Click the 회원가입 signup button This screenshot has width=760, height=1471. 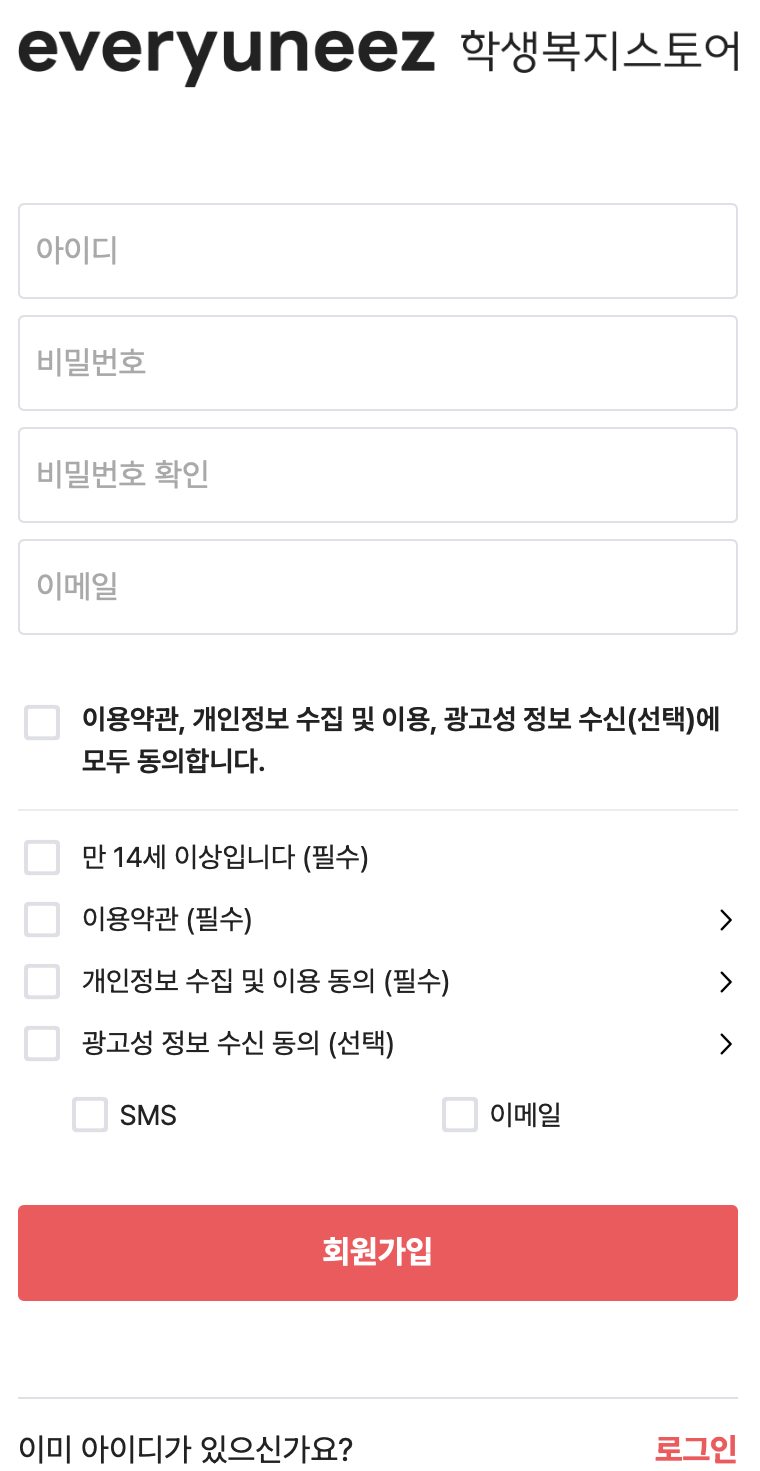pyautogui.click(x=378, y=1253)
